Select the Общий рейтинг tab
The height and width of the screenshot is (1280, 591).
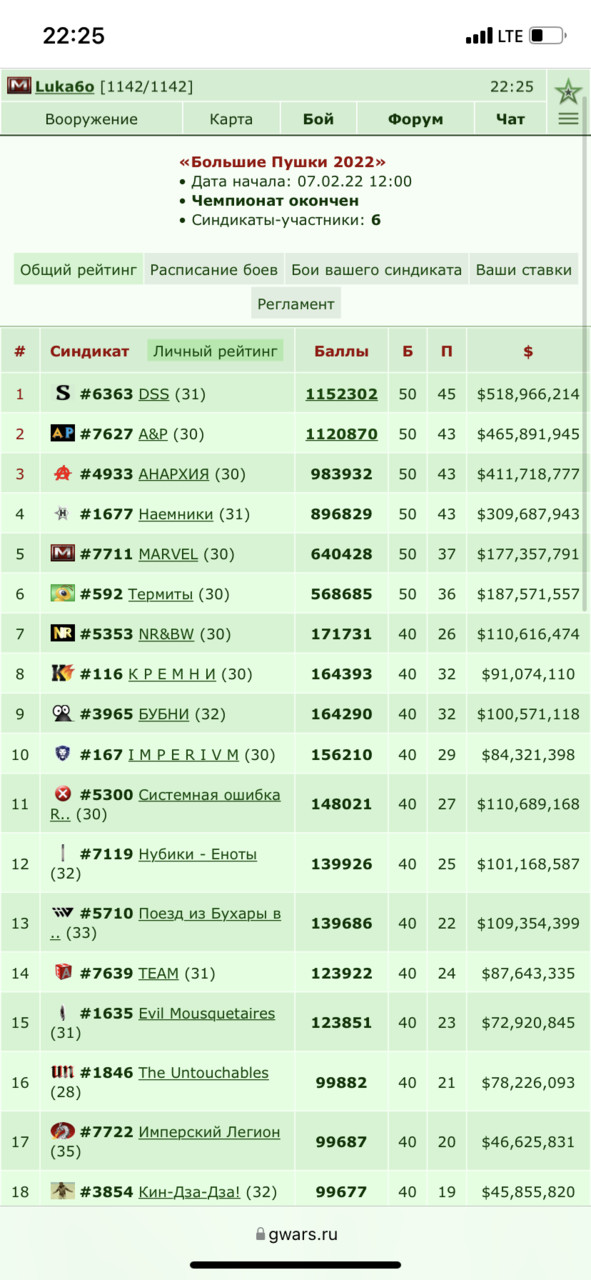(78, 270)
